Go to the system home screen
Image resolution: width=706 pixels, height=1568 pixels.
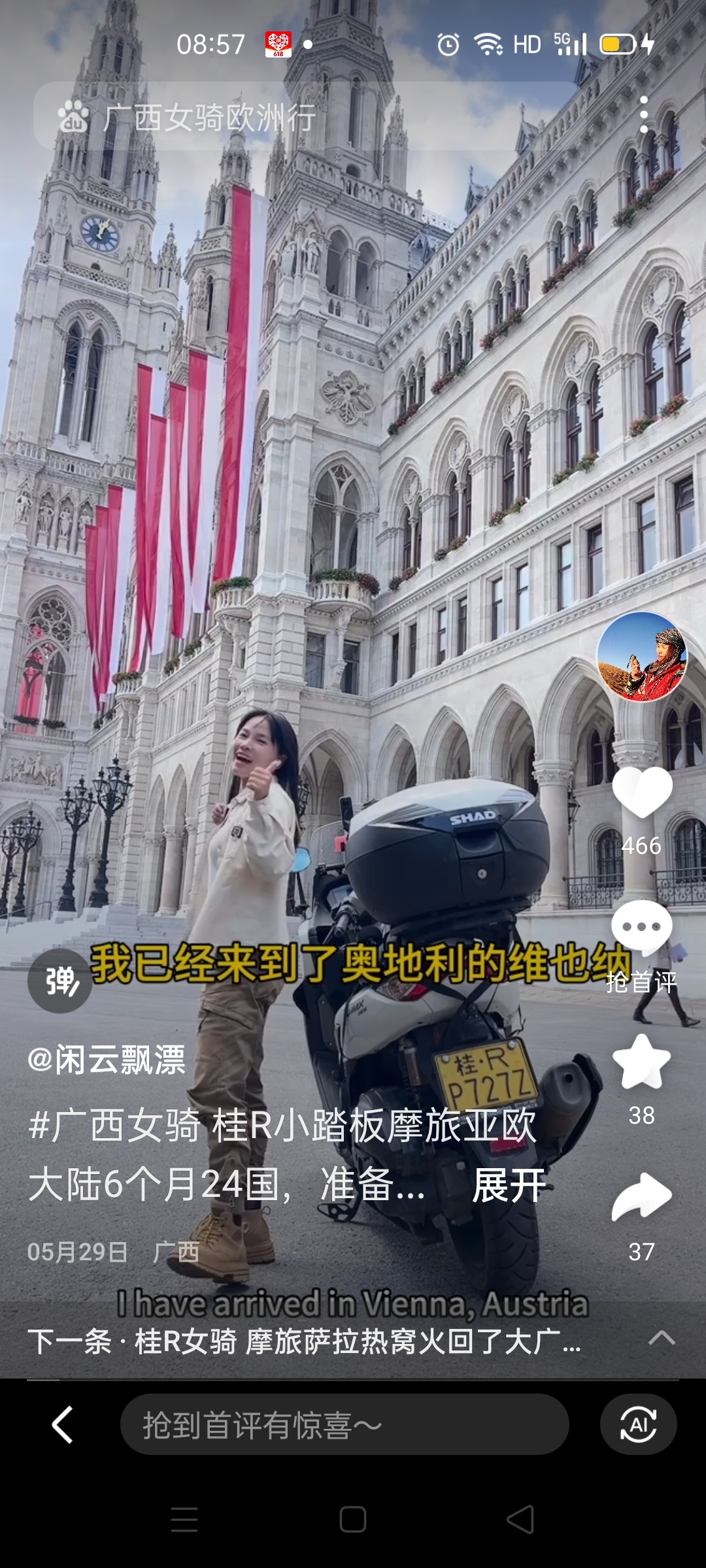[x=353, y=1520]
